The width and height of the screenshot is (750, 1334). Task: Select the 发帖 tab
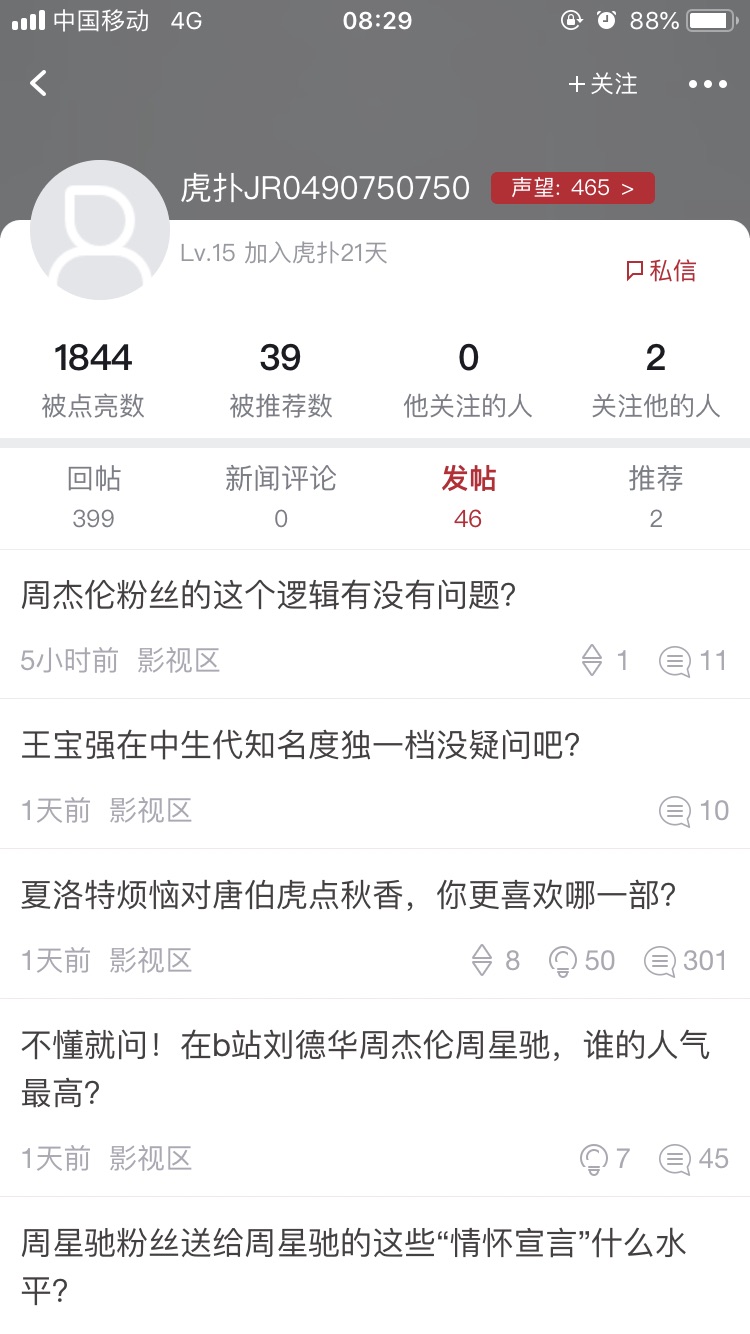(x=468, y=497)
